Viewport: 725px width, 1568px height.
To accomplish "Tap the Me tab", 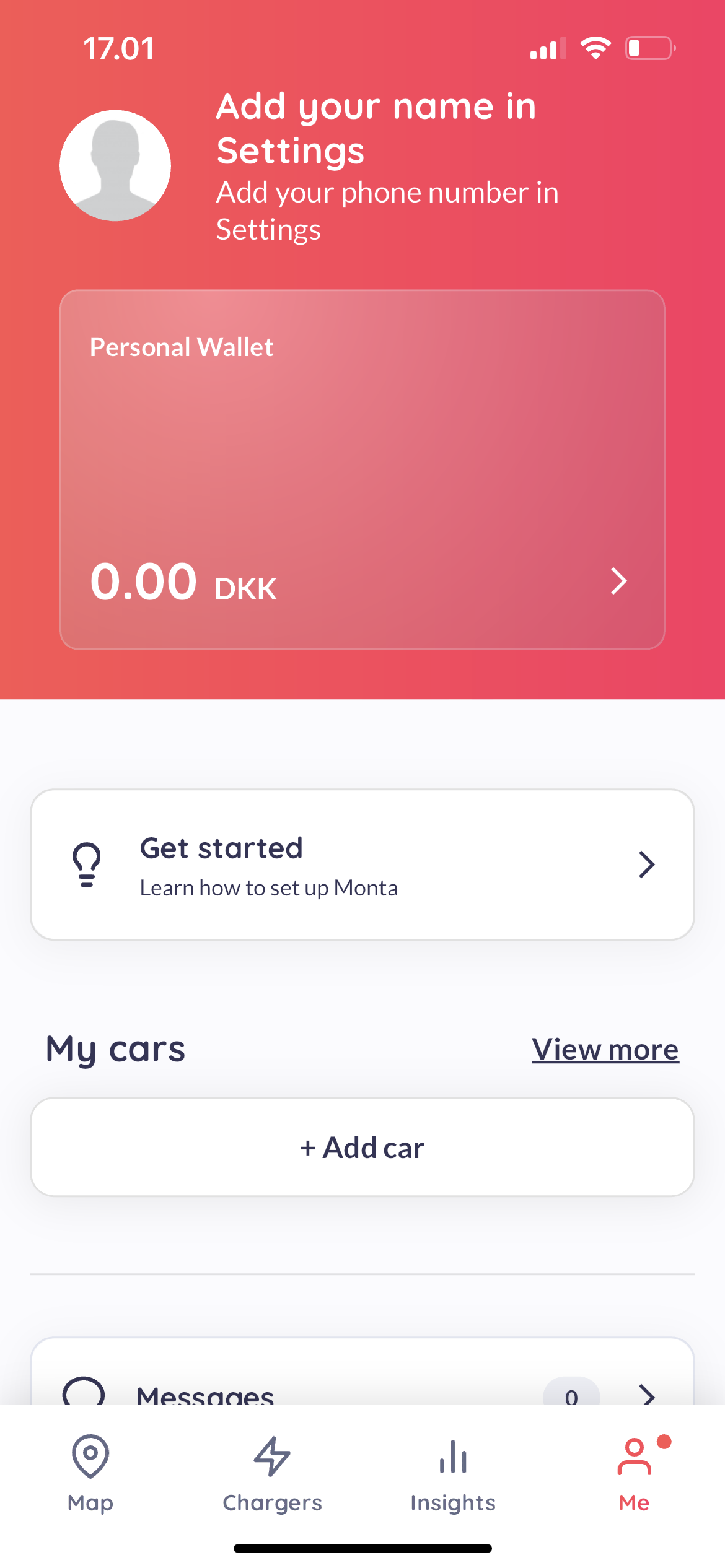I will [x=635, y=1474].
